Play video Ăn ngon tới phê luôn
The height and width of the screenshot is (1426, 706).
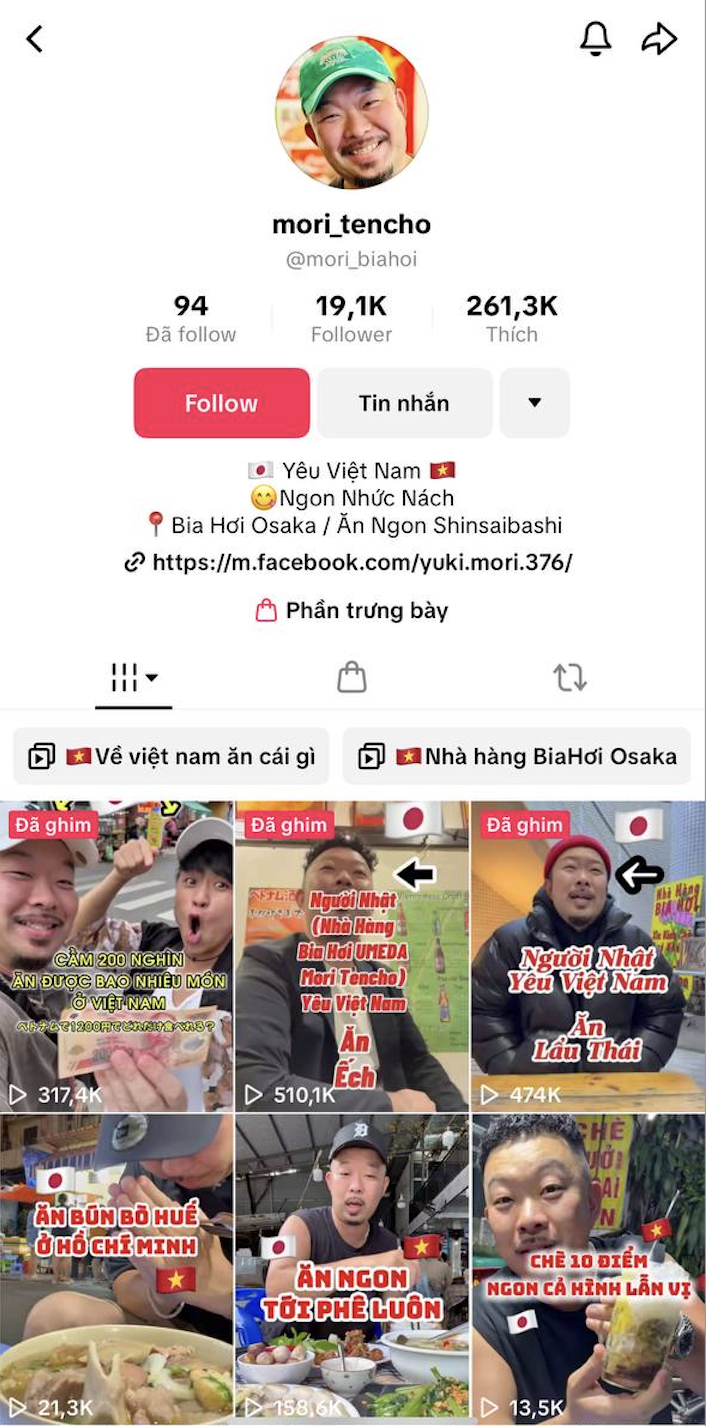tap(352, 1270)
